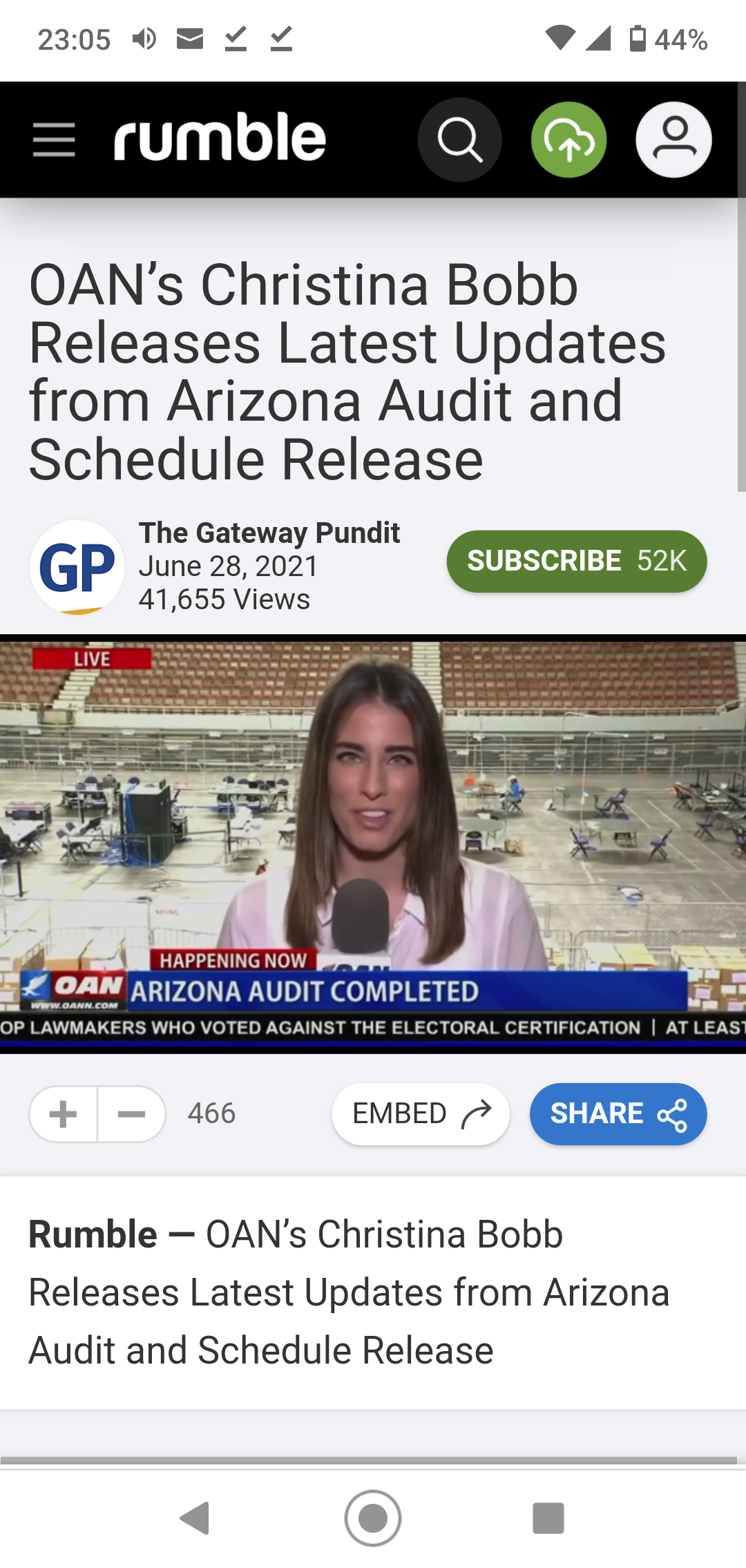The image size is (746, 1568).
Task: Open the user account icon
Action: [673, 140]
